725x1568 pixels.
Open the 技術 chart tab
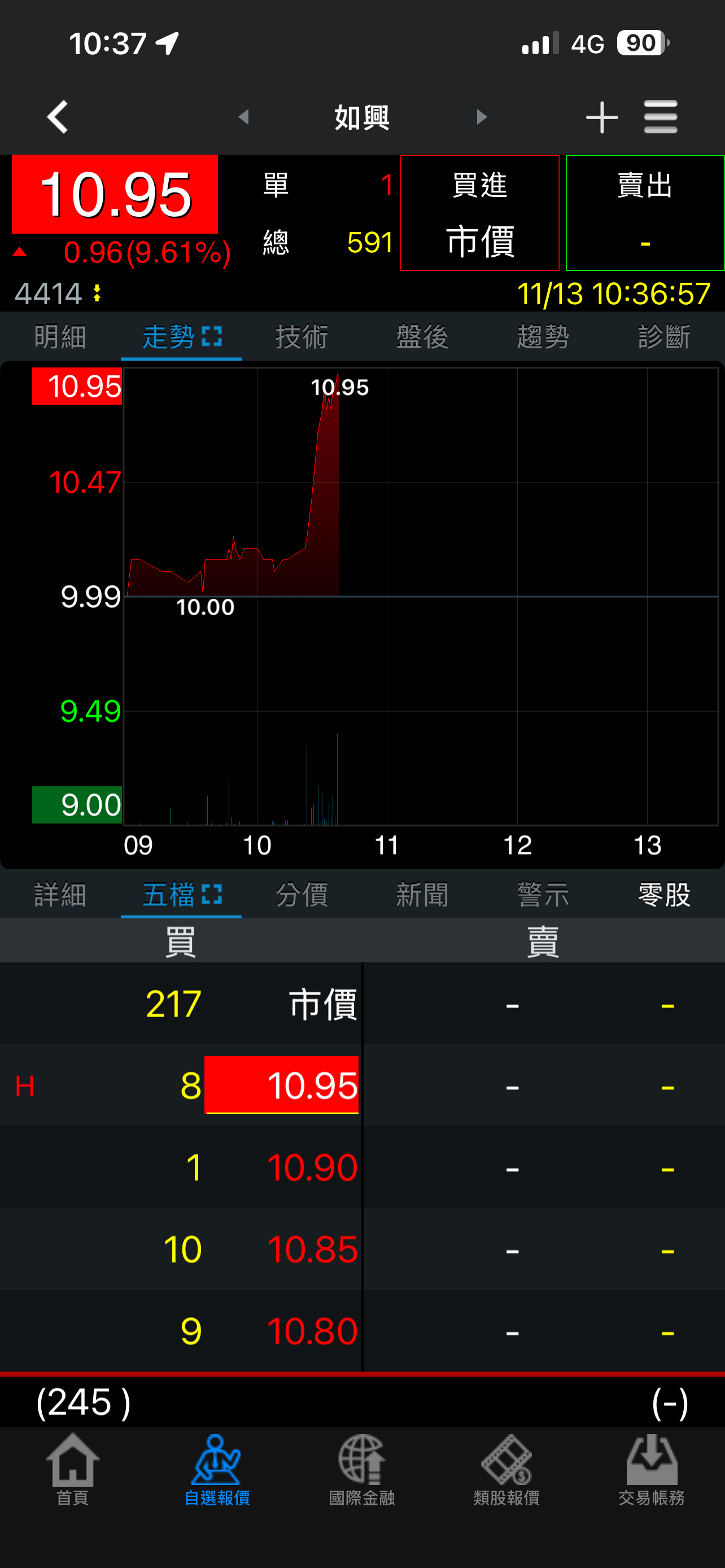(302, 336)
